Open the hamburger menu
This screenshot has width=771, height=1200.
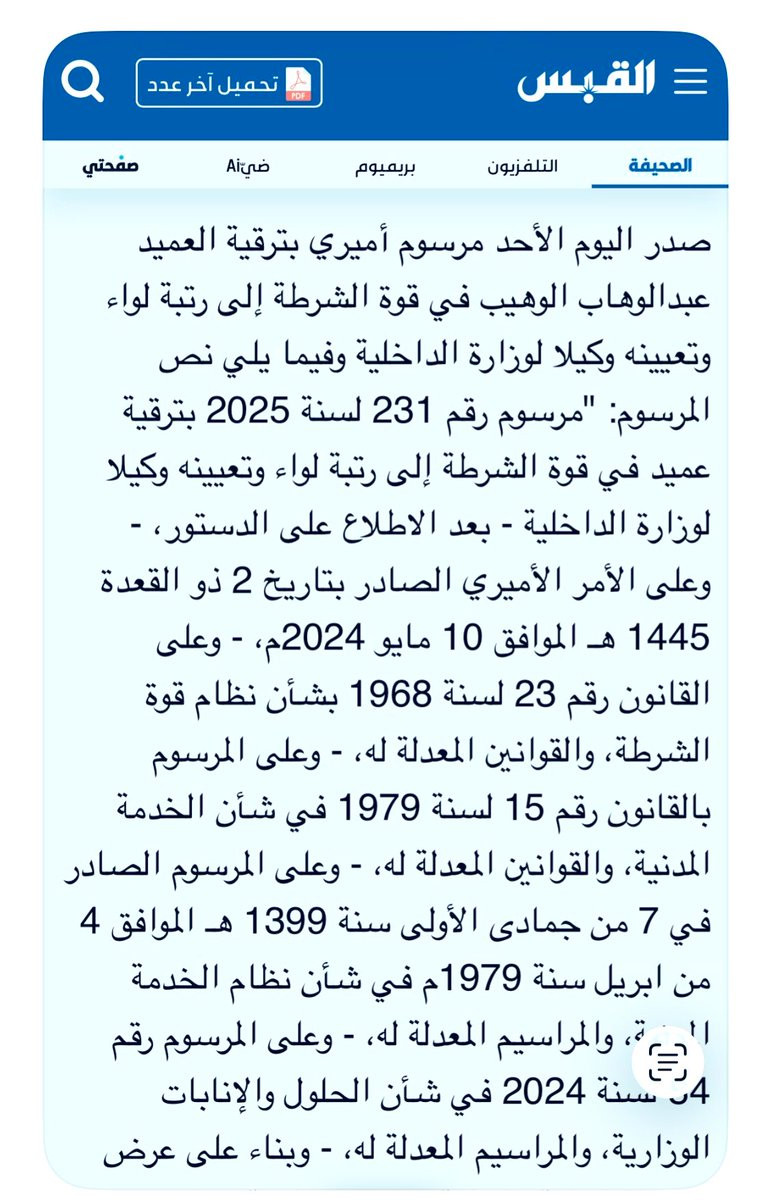690,82
